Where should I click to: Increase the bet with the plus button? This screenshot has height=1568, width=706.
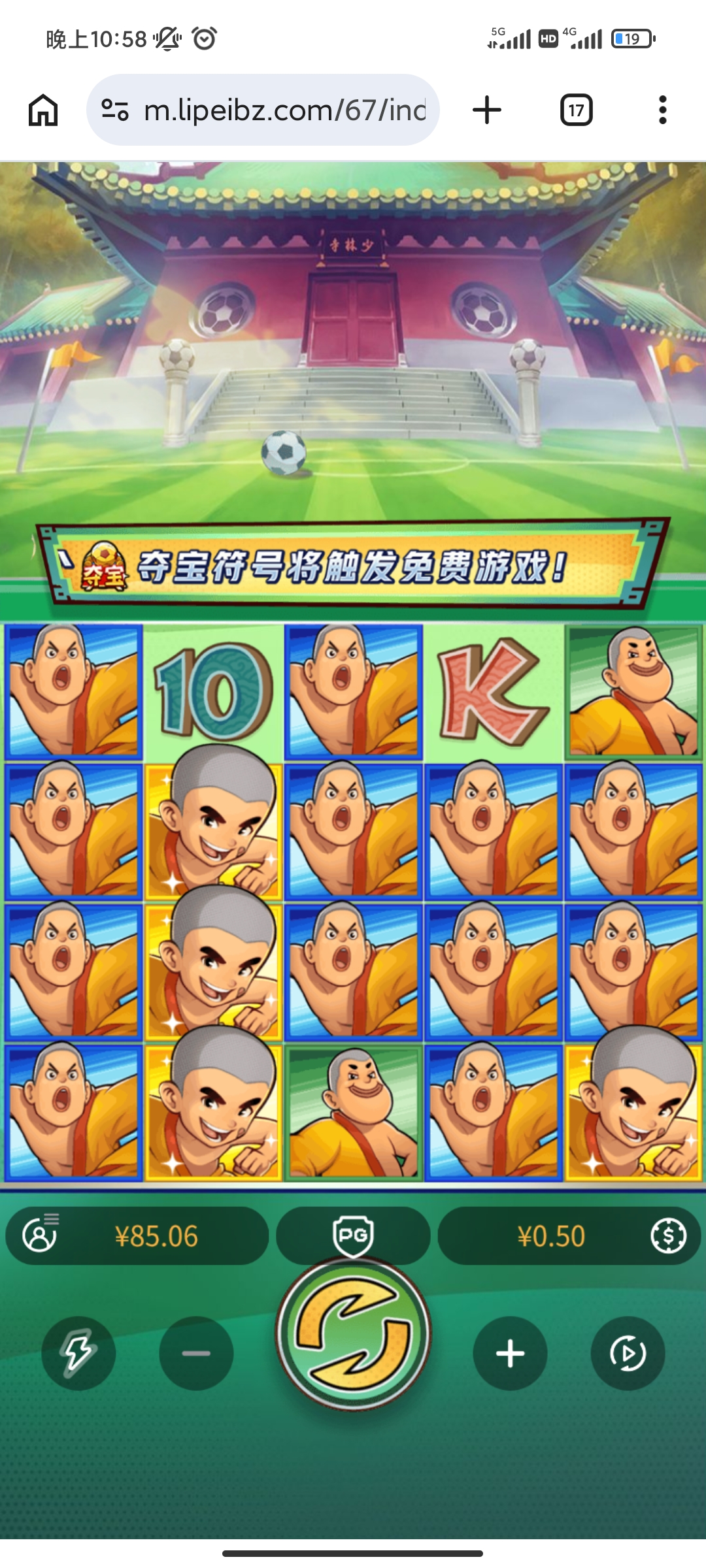510,1352
